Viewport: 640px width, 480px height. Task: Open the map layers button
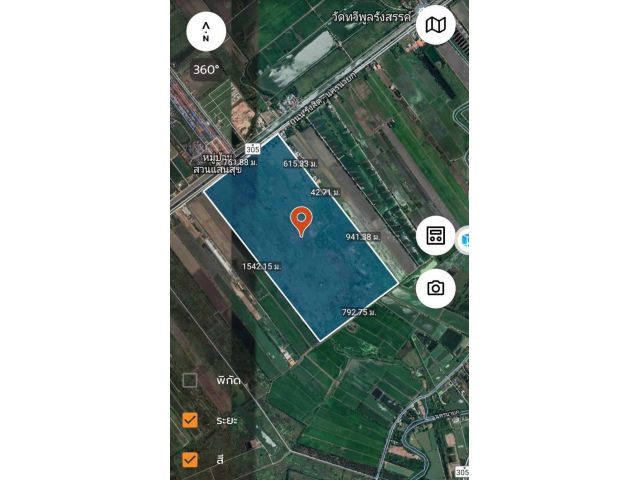pos(435,26)
